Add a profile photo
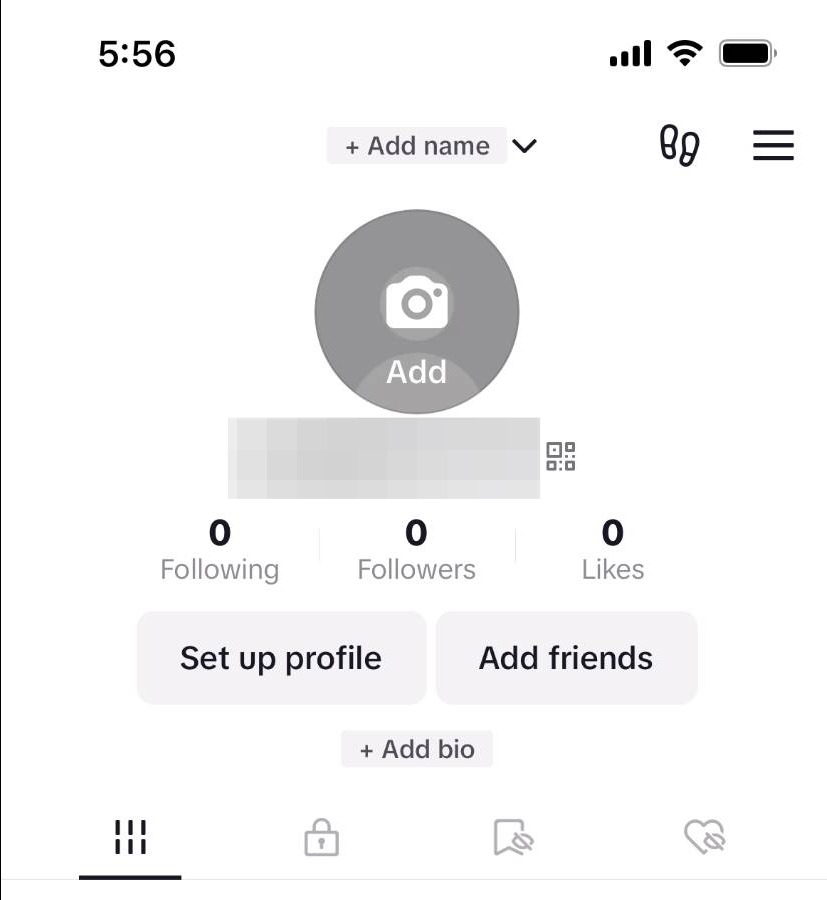The height and width of the screenshot is (900, 827). point(417,311)
